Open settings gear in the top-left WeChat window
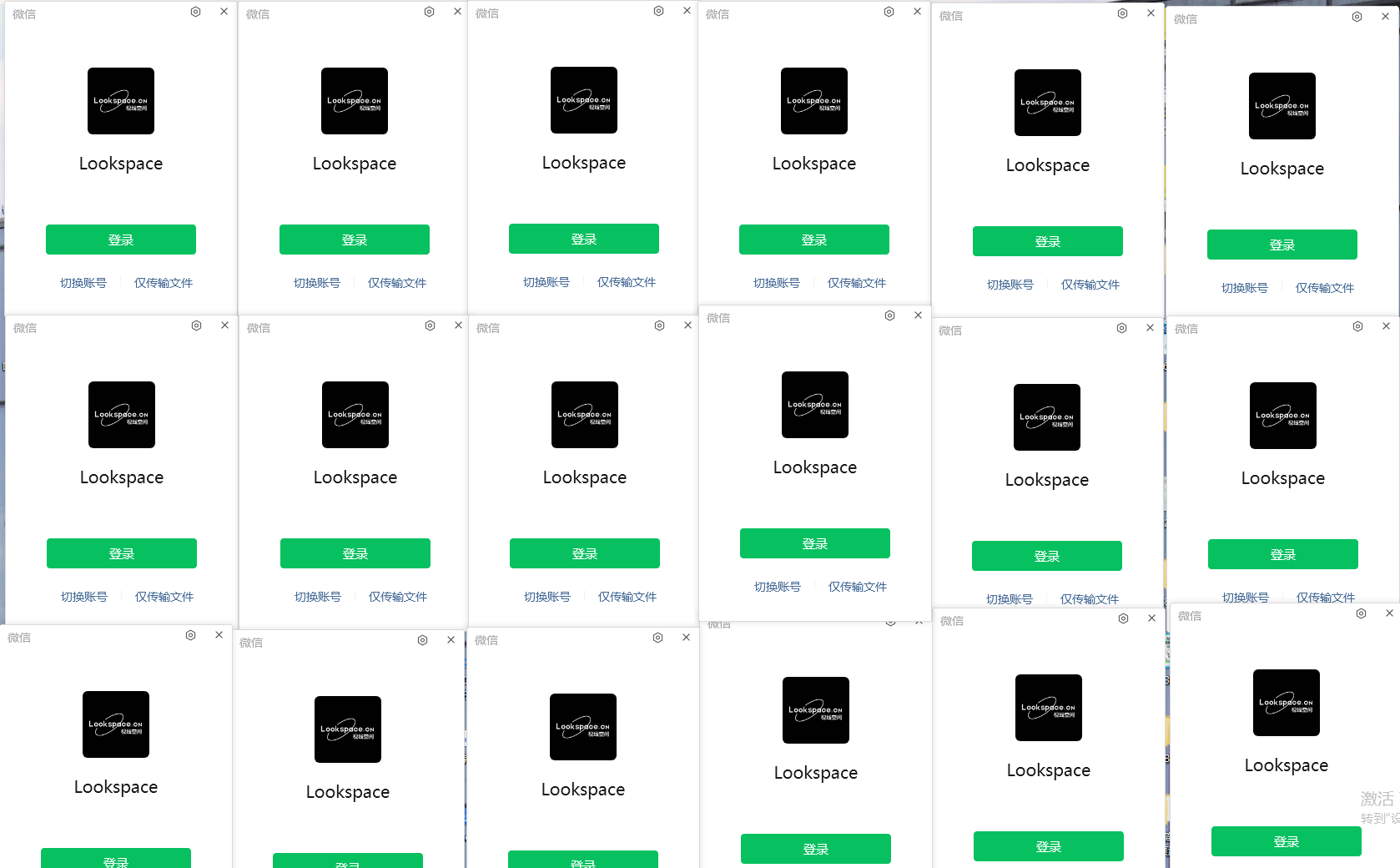 195,12
